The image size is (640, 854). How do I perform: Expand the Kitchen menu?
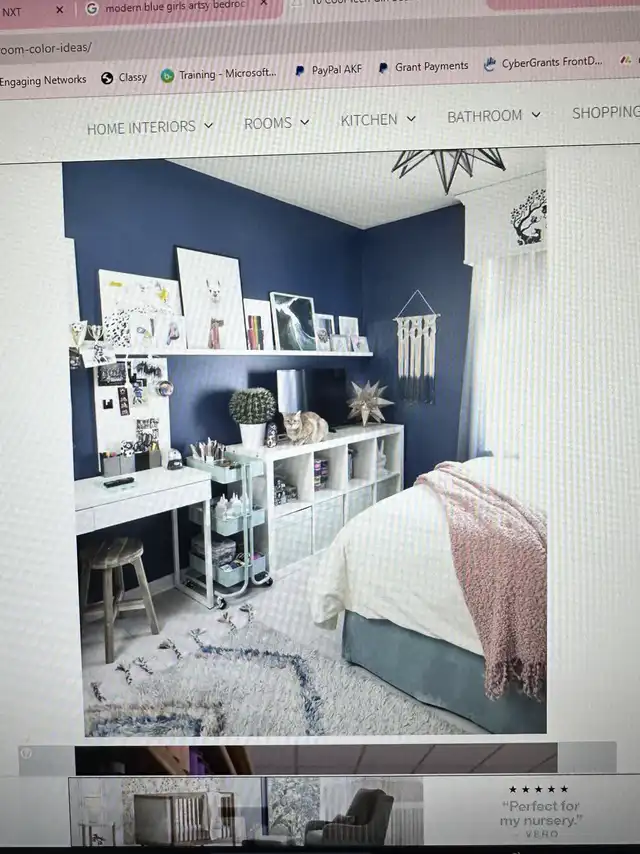pos(378,119)
